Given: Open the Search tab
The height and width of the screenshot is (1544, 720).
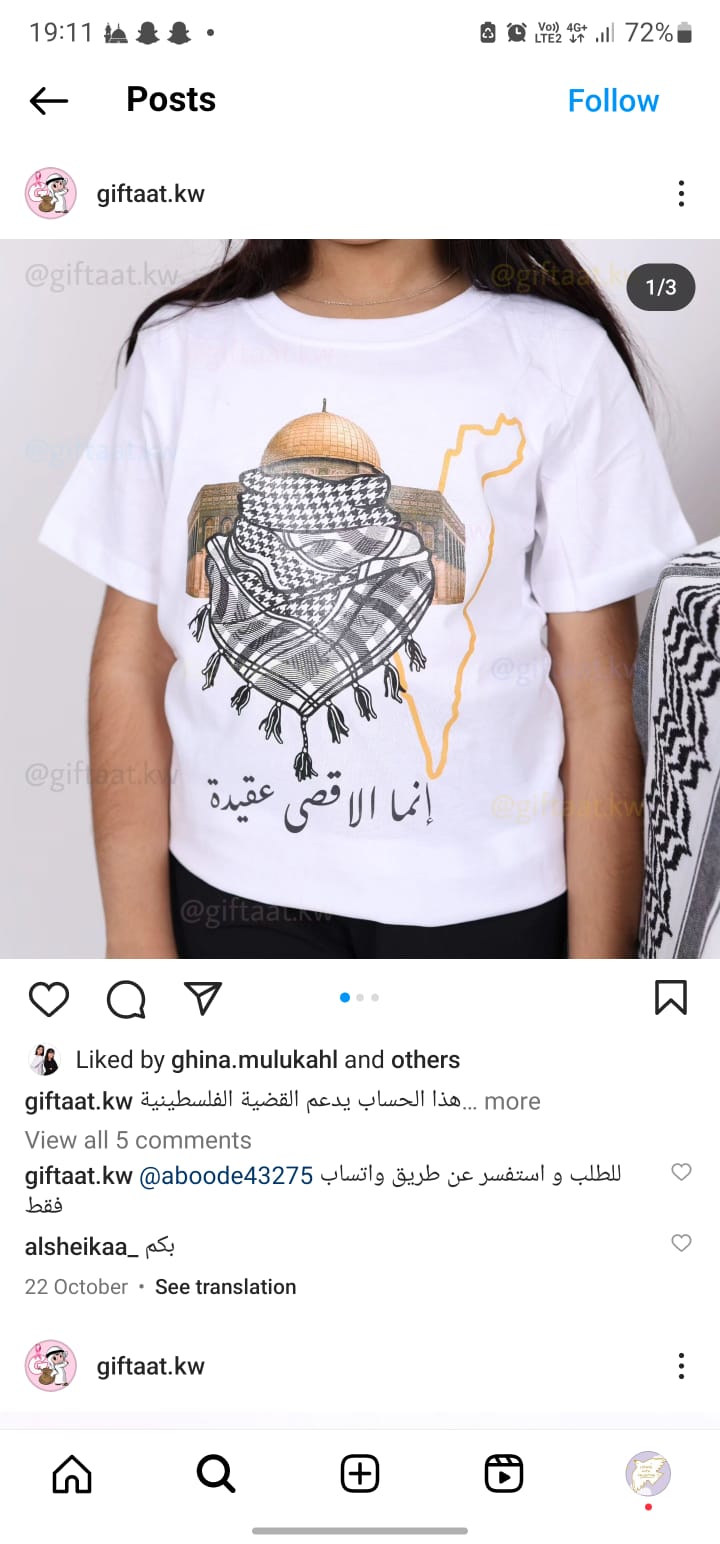Looking at the screenshot, I should [x=216, y=1473].
